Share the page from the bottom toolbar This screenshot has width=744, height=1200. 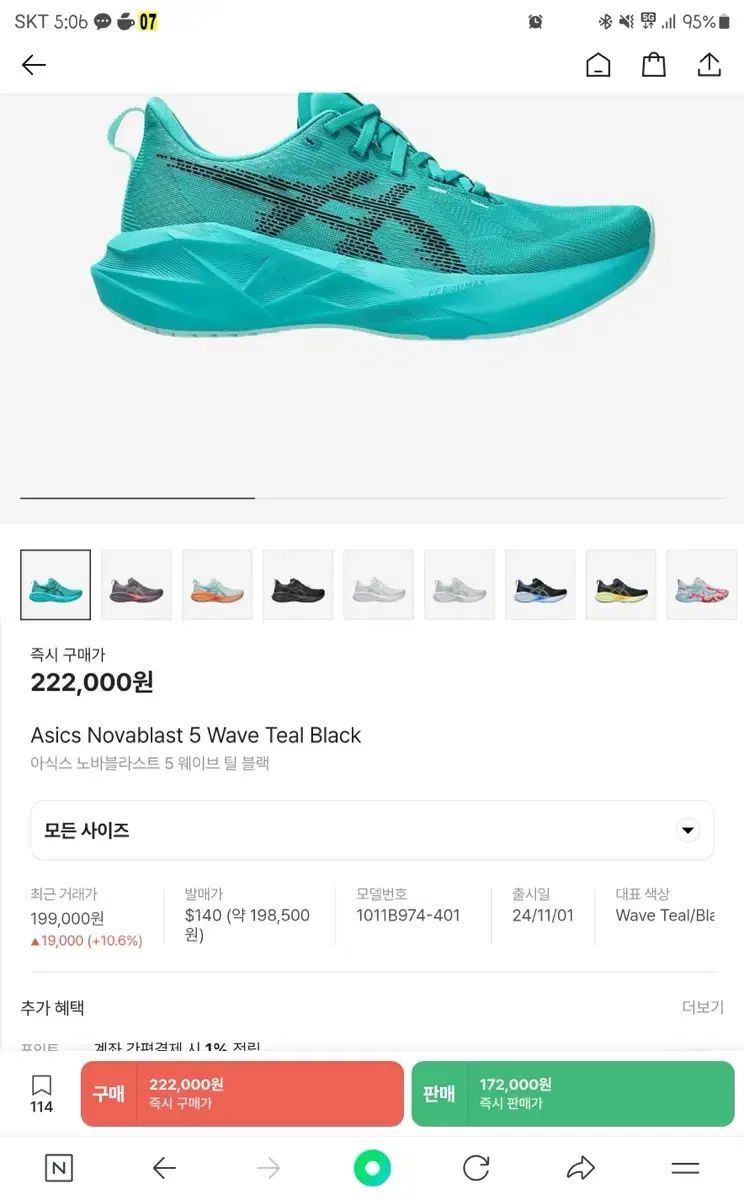[580, 1167]
